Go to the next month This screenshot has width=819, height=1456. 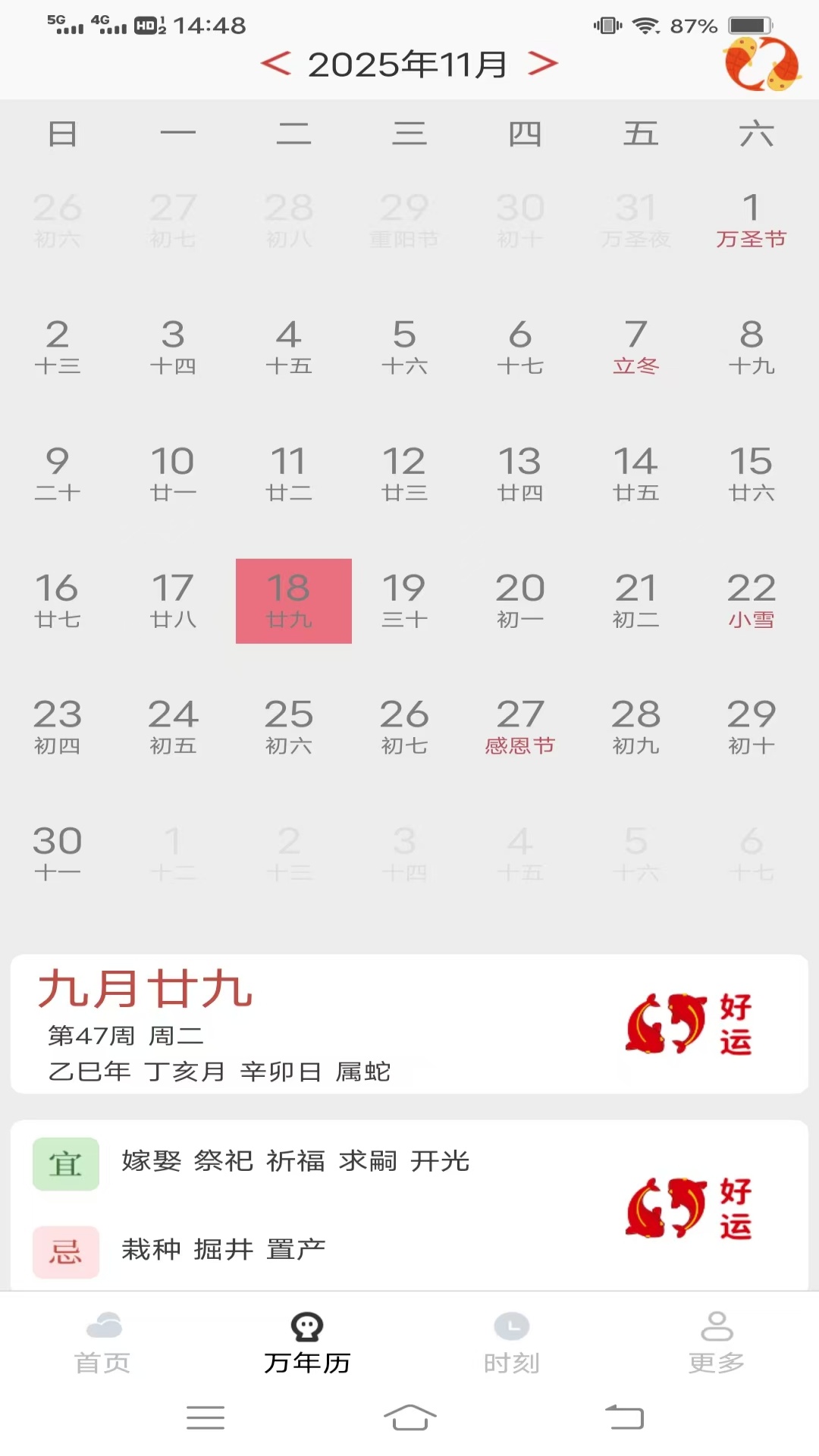[543, 64]
